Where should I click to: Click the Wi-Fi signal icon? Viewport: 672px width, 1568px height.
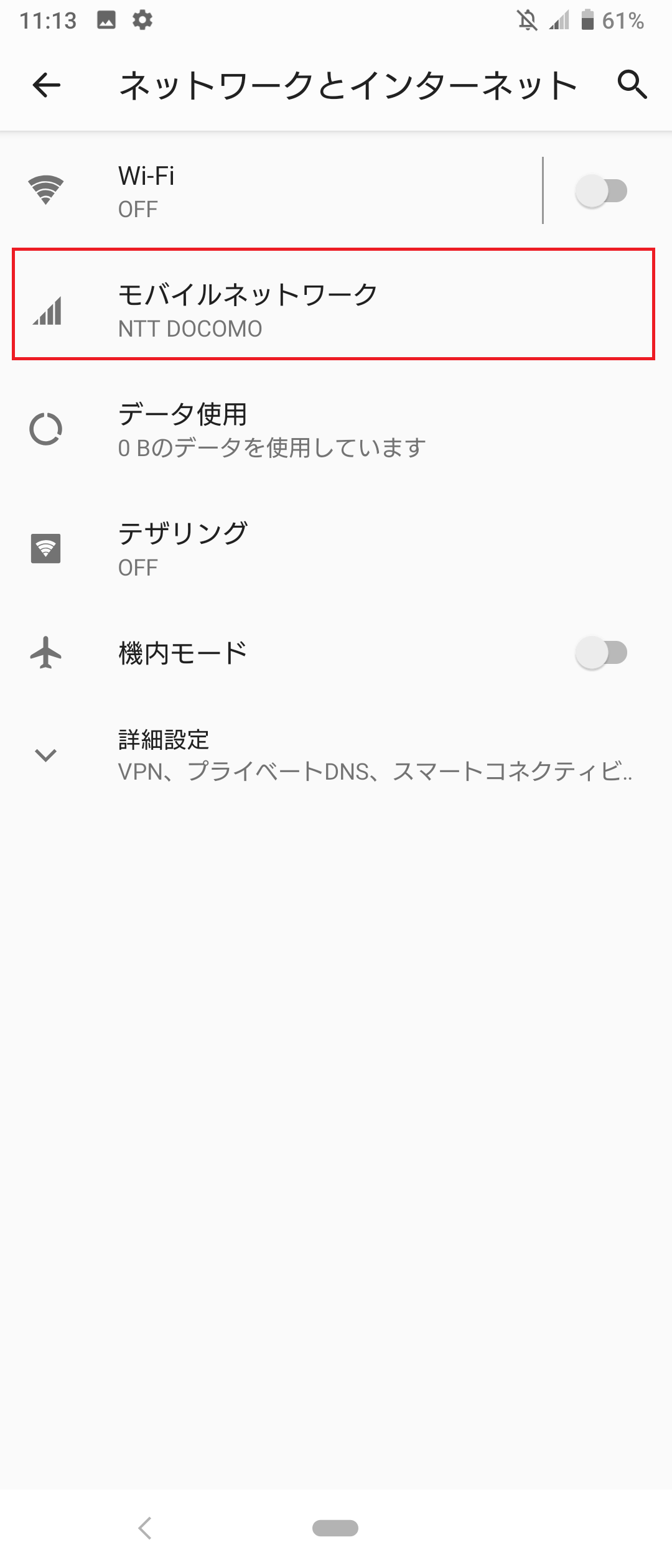(45, 190)
